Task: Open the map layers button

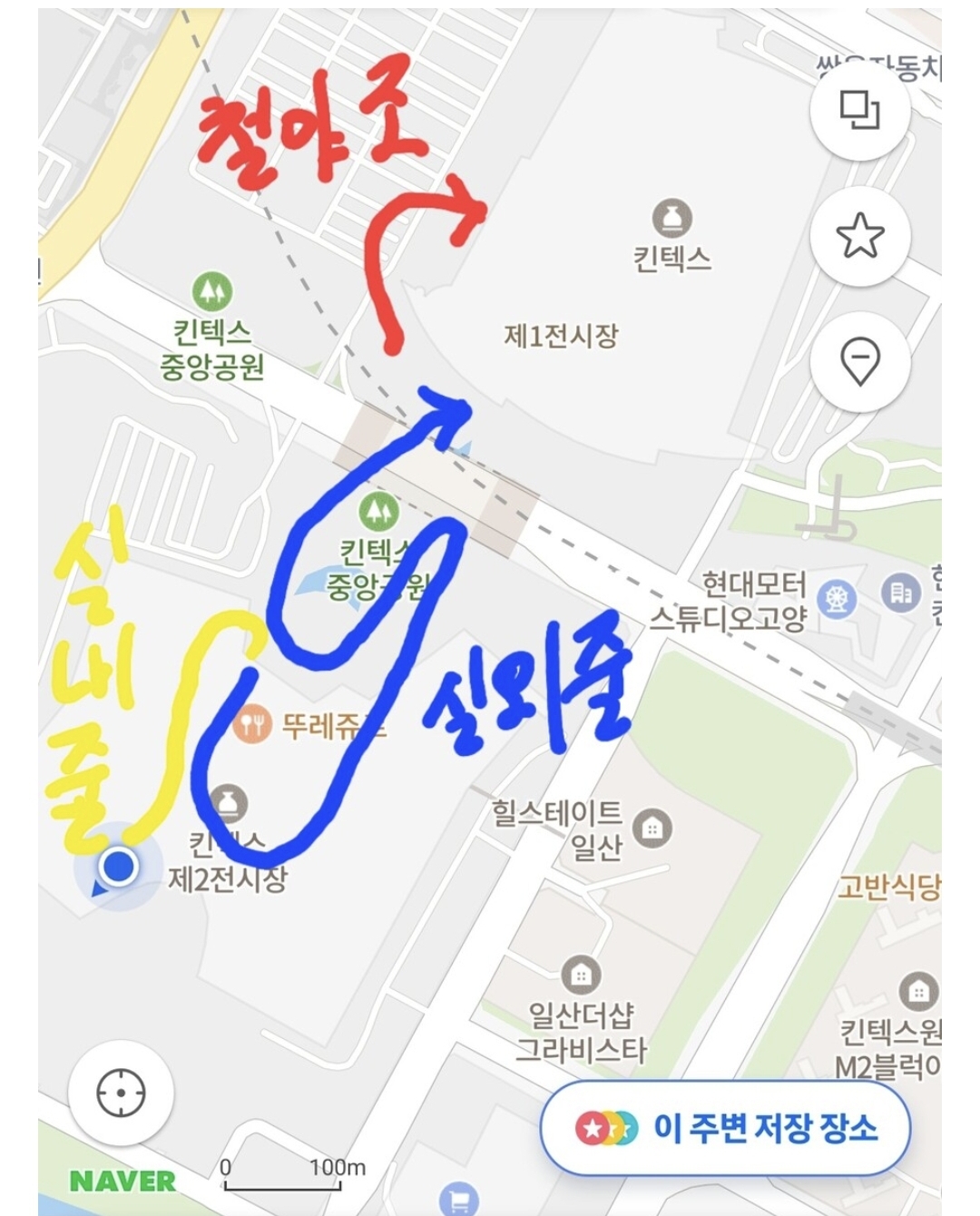Action: tap(859, 111)
